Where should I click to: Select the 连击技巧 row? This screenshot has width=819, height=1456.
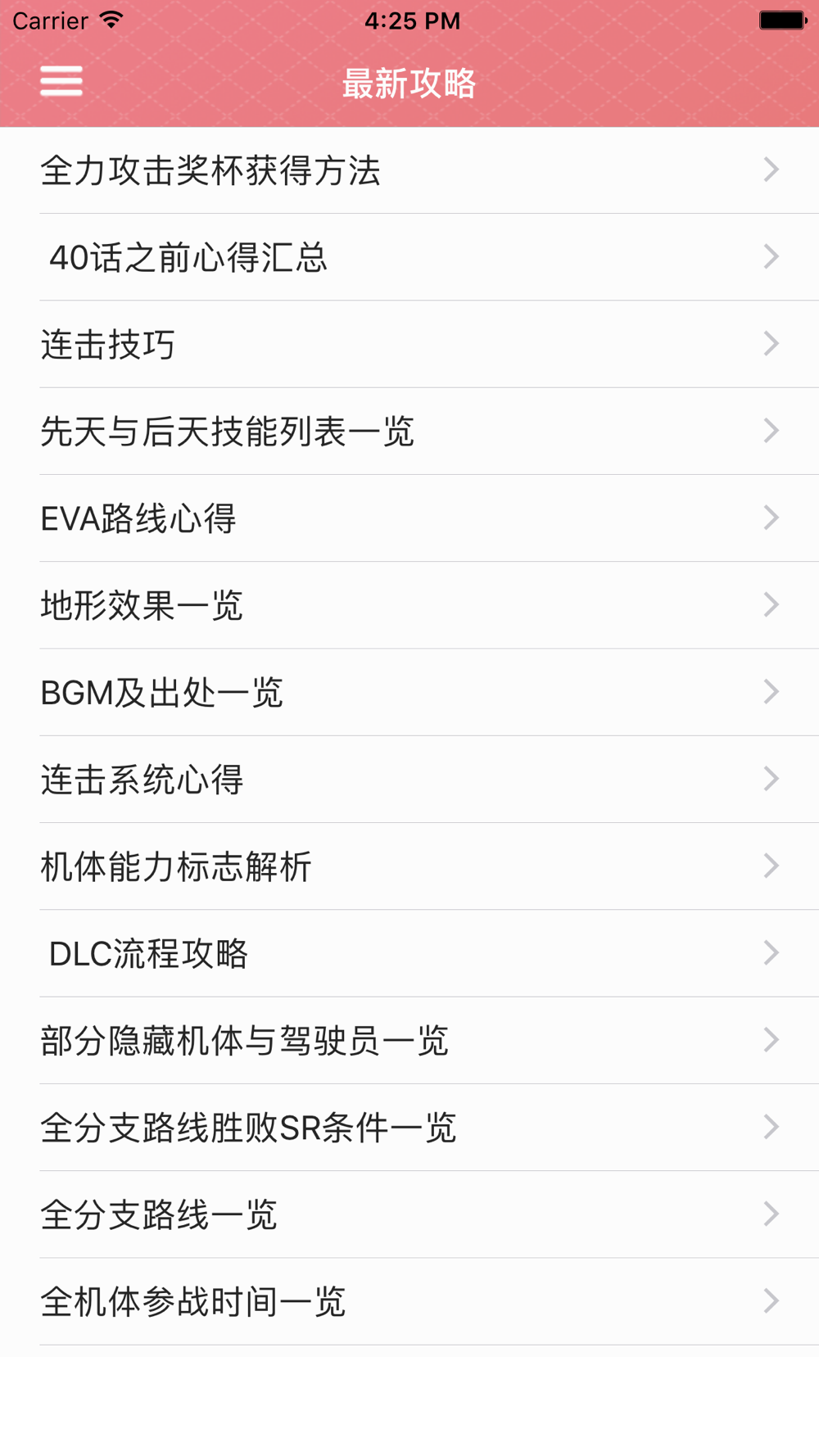[x=409, y=344]
